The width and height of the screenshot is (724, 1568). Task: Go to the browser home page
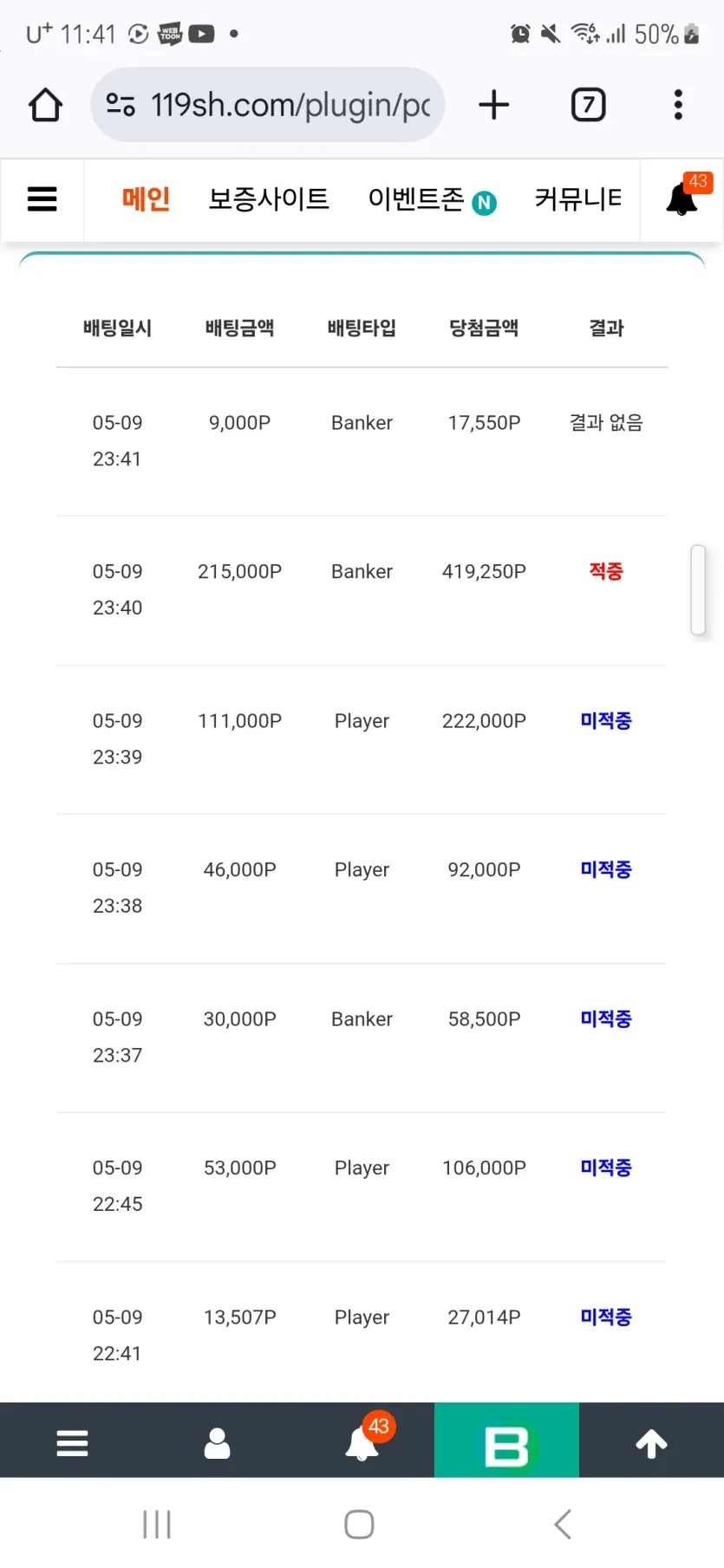click(45, 105)
